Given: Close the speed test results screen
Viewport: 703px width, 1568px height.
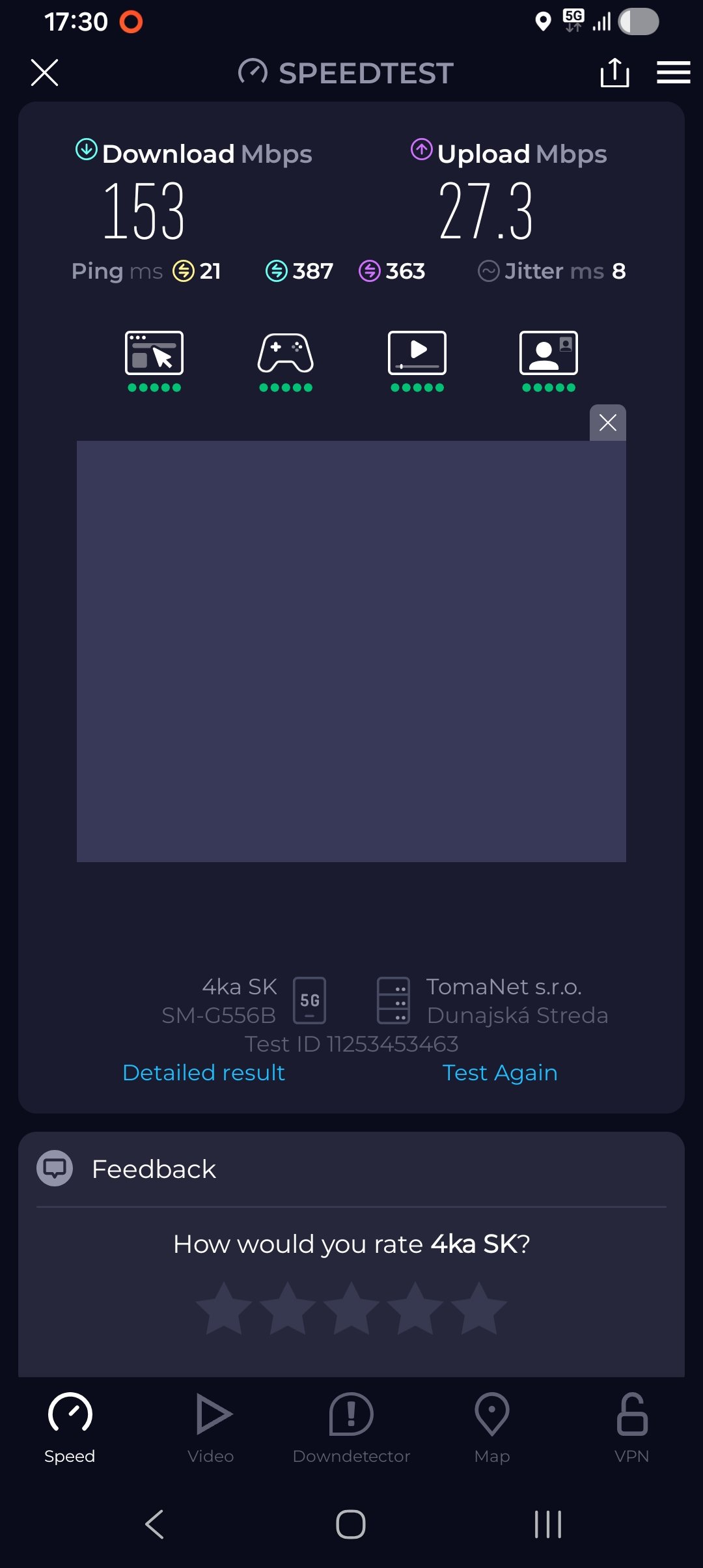Looking at the screenshot, I should coord(44,72).
